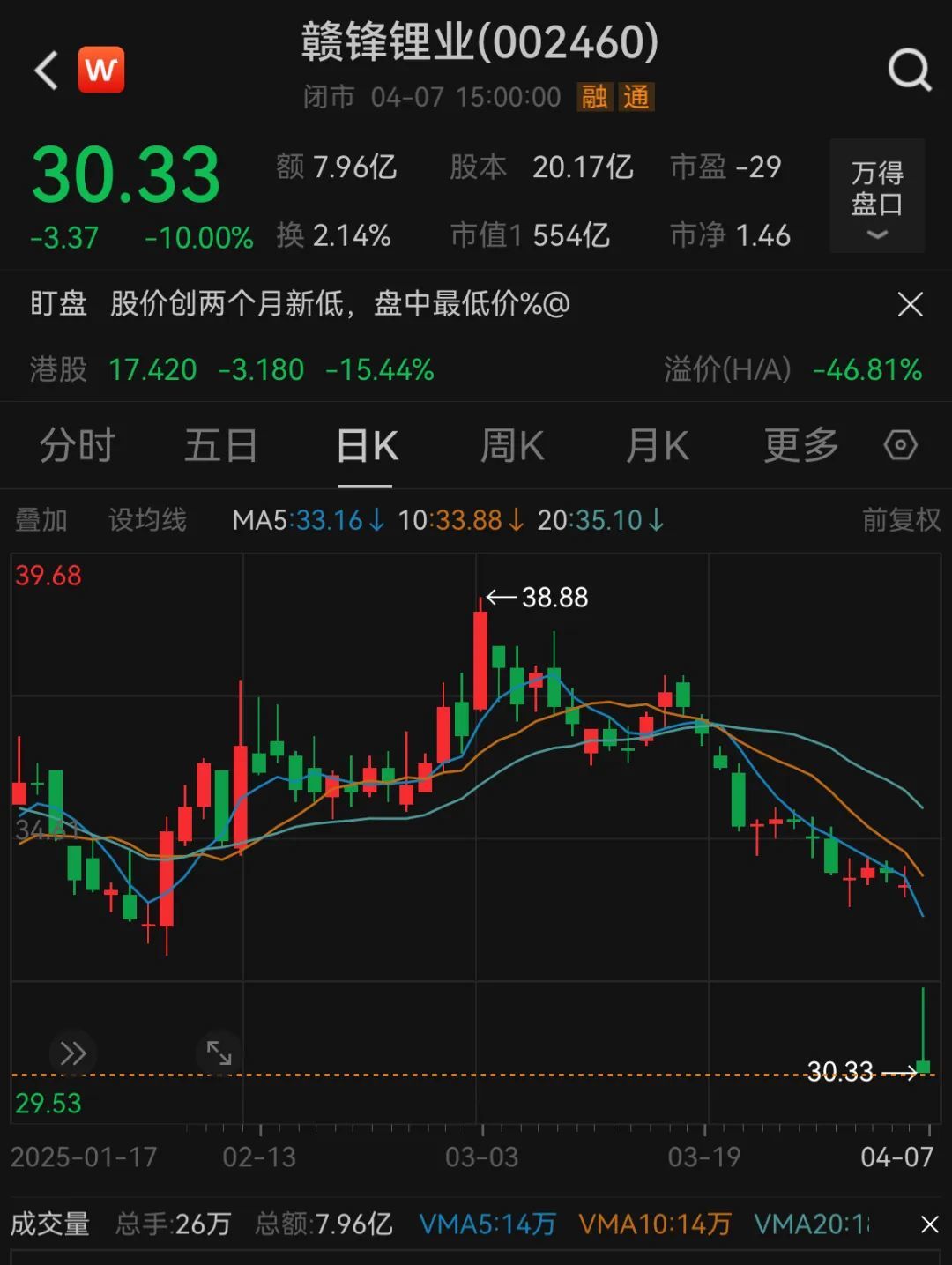Screen dimensions: 952x1265
Task: Switch to the 分时 chart tab
Action: point(77,446)
